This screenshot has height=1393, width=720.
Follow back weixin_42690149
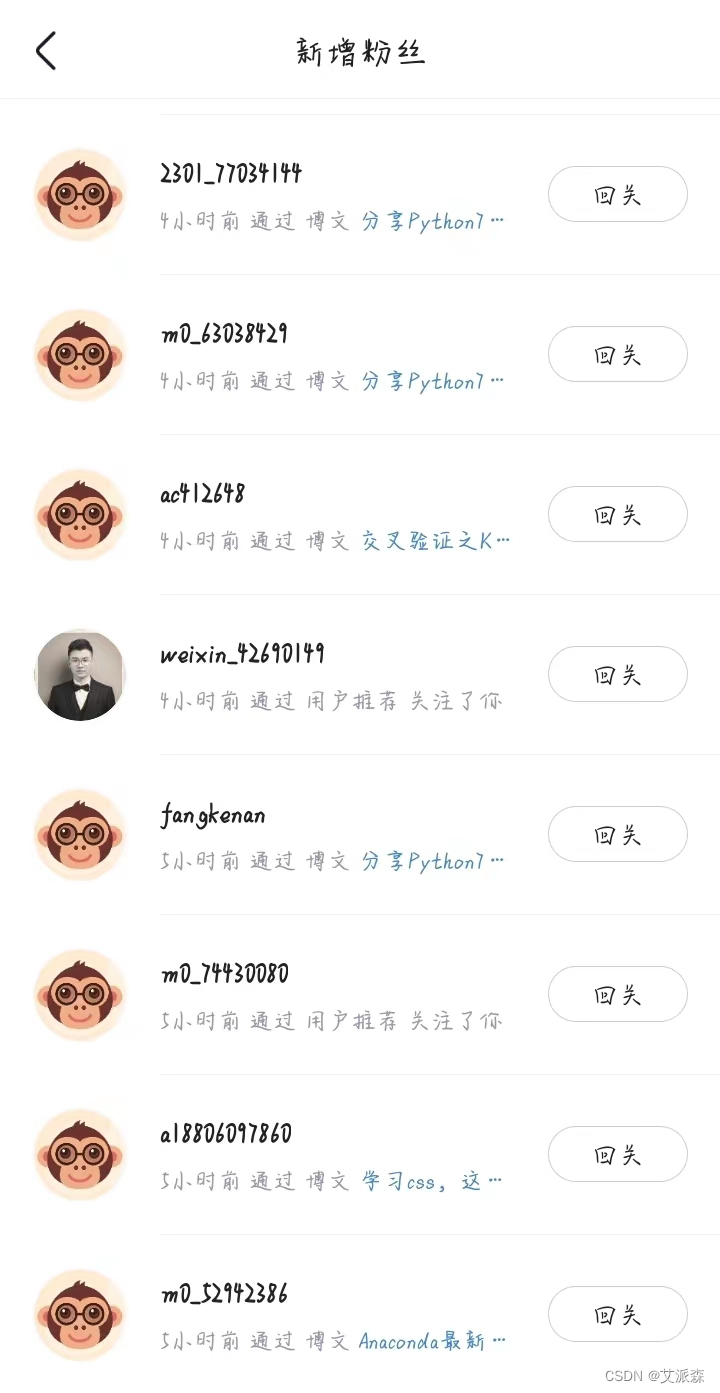click(x=617, y=674)
